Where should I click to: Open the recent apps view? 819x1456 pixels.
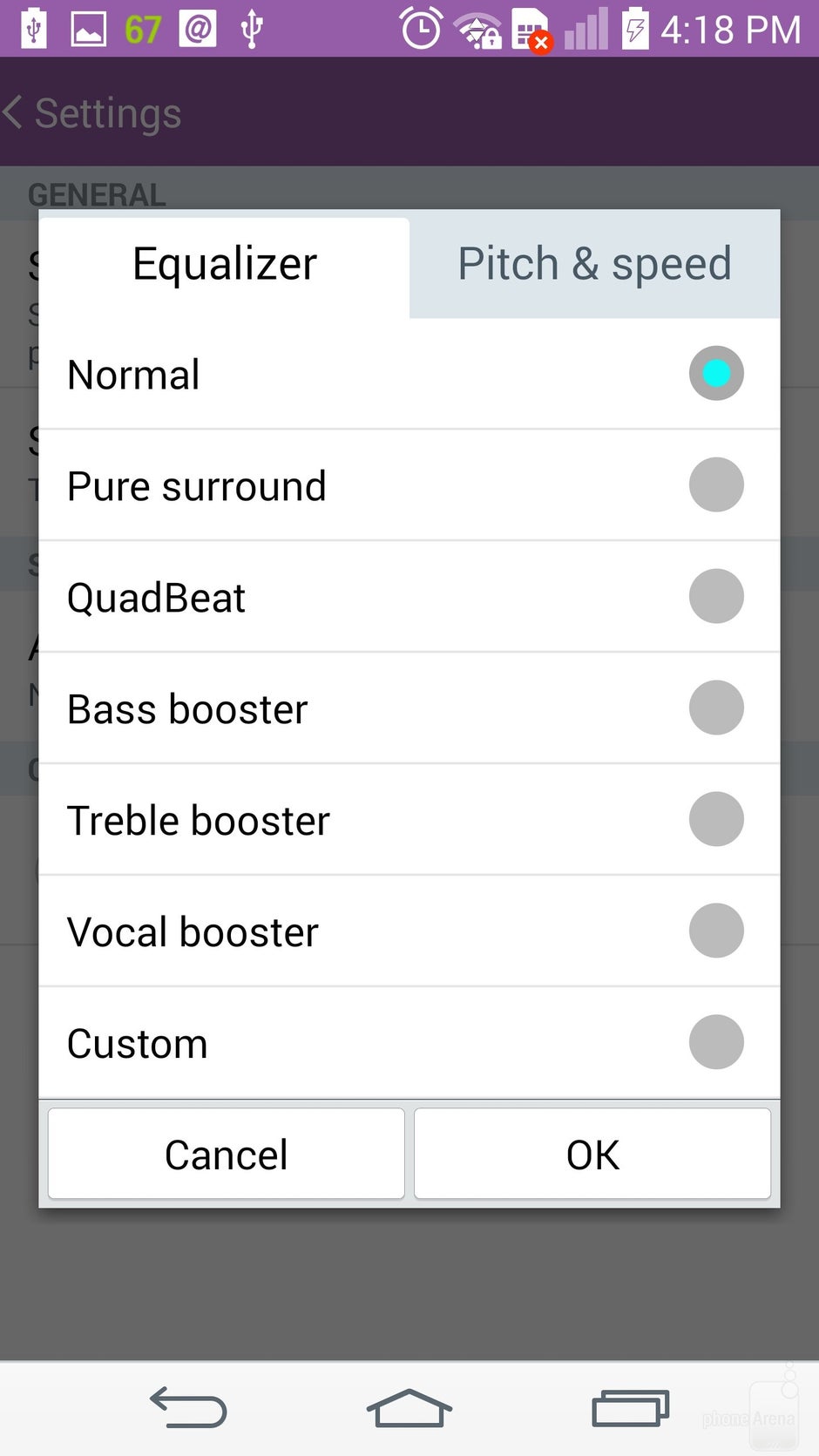pyautogui.click(x=630, y=1407)
